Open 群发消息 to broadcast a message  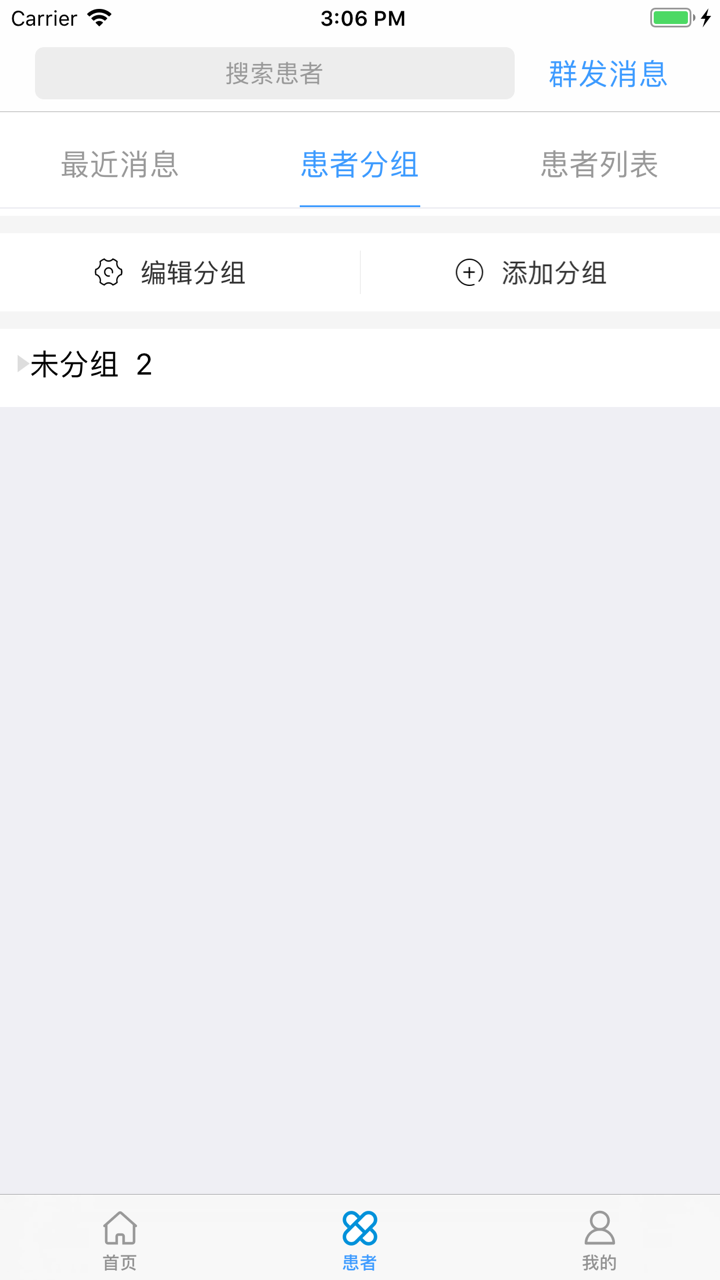(608, 73)
